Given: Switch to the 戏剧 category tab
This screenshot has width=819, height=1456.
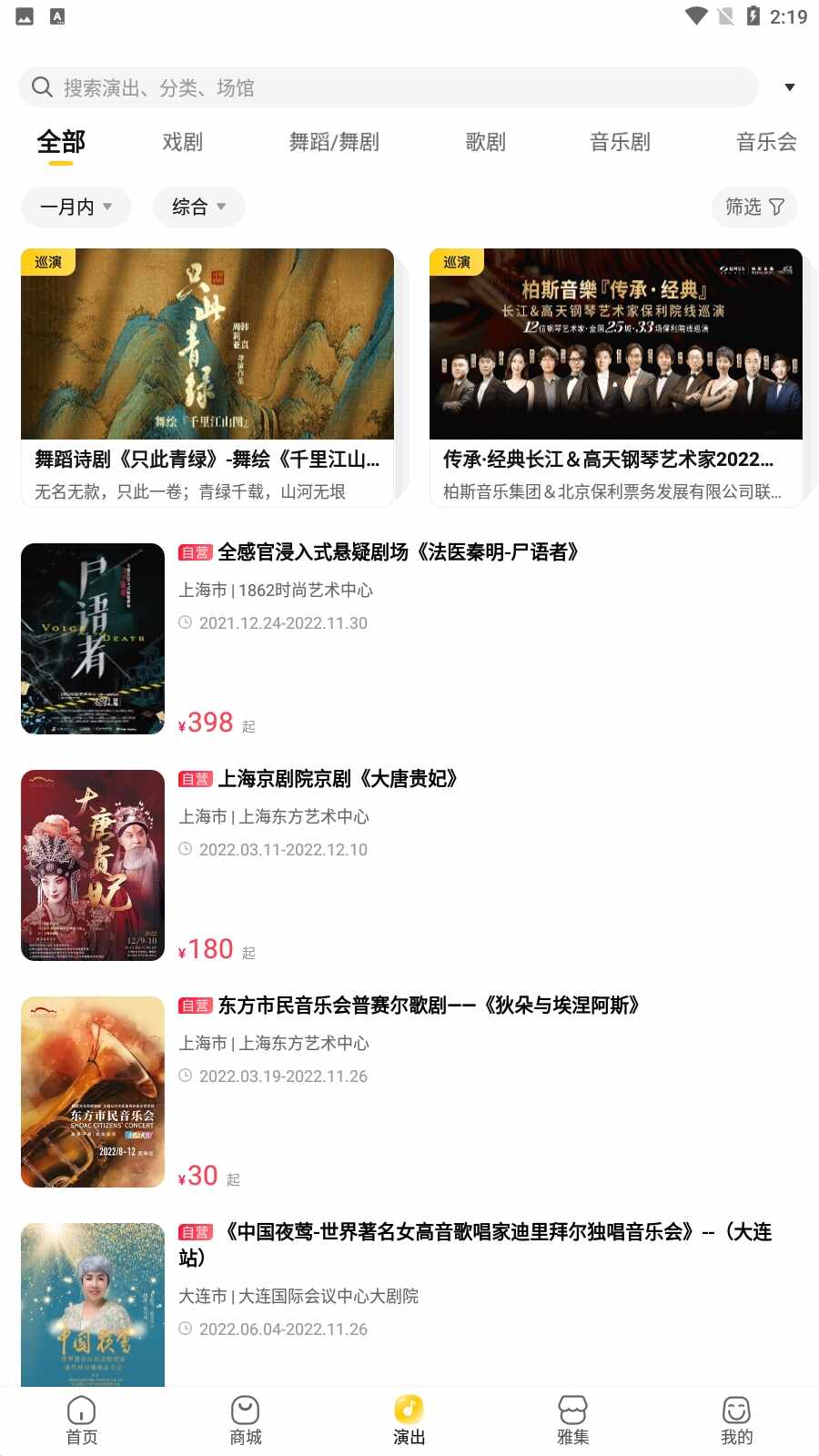Looking at the screenshot, I should click(182, 142).
